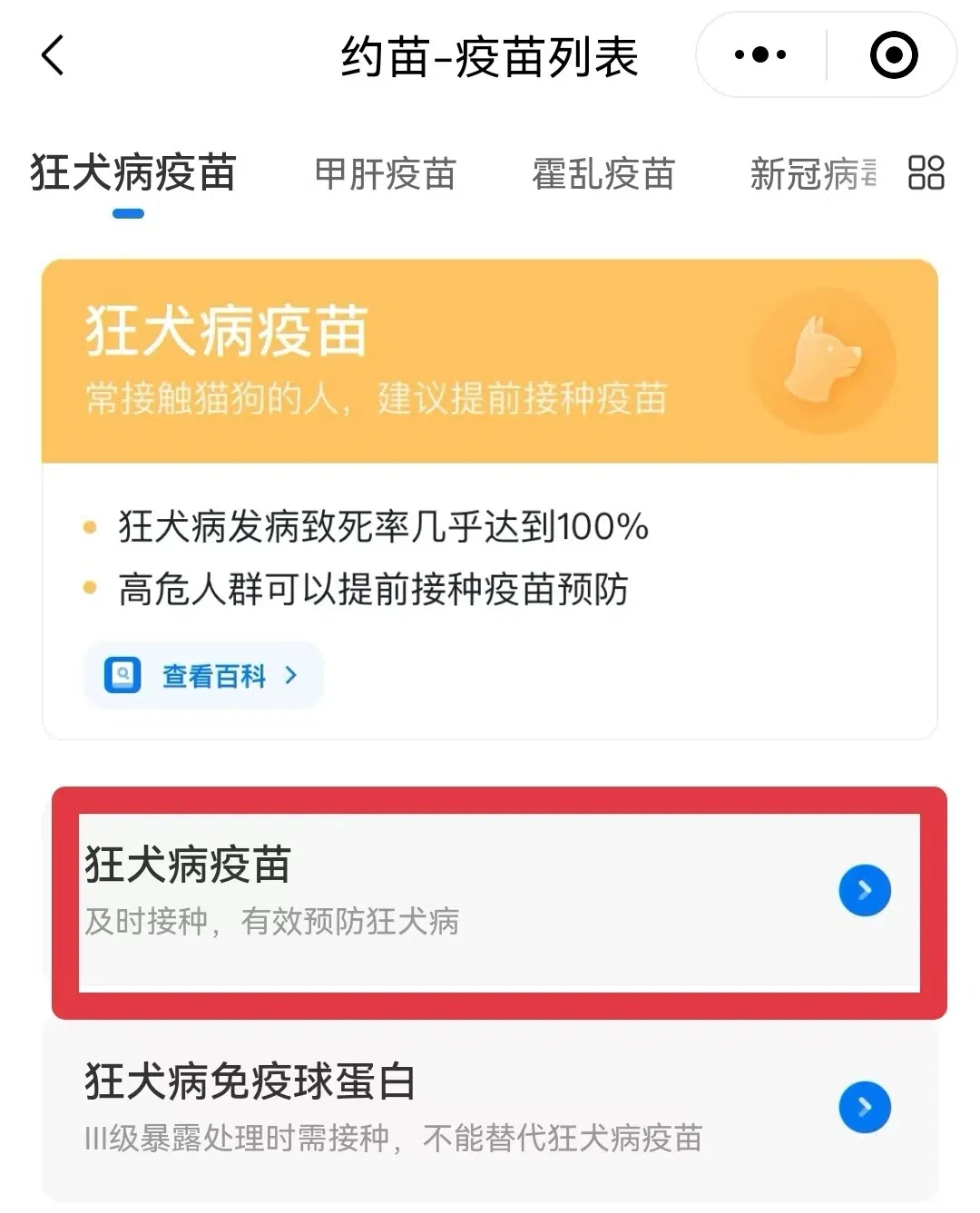Switch to the 甲肝疫苗 tab
This screenshot has width=980, height=1213.
385,173
